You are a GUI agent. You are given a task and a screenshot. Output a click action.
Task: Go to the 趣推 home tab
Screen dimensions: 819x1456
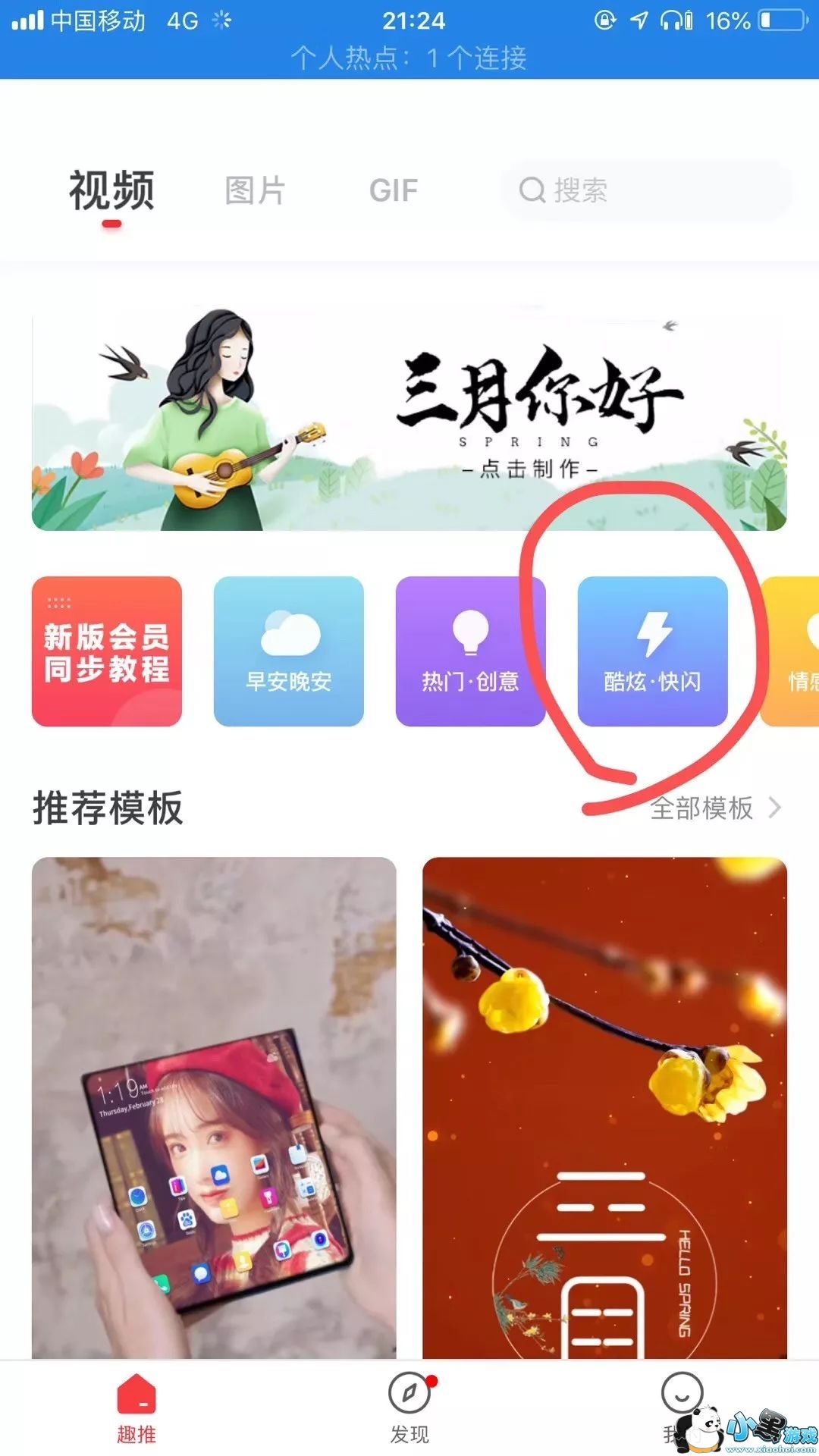pyautogui.click(x=136, y=1408)
